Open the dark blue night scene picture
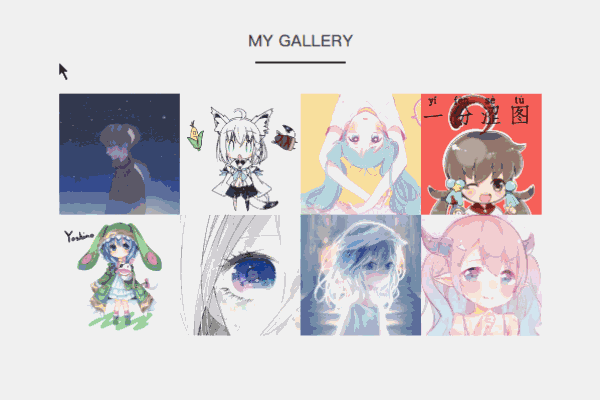This screenshot has height=400, width=600. [x=119, y=154]
